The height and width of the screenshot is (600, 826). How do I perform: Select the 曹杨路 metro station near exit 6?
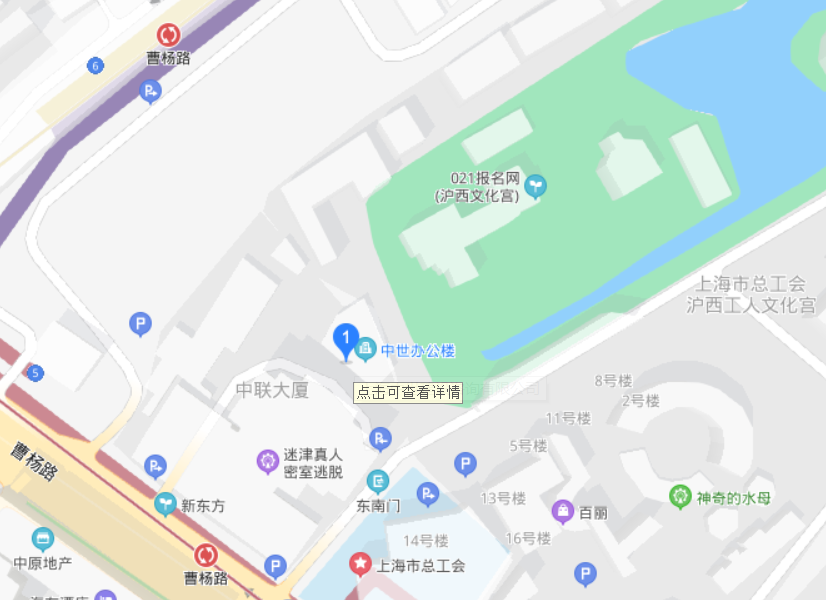169,38
